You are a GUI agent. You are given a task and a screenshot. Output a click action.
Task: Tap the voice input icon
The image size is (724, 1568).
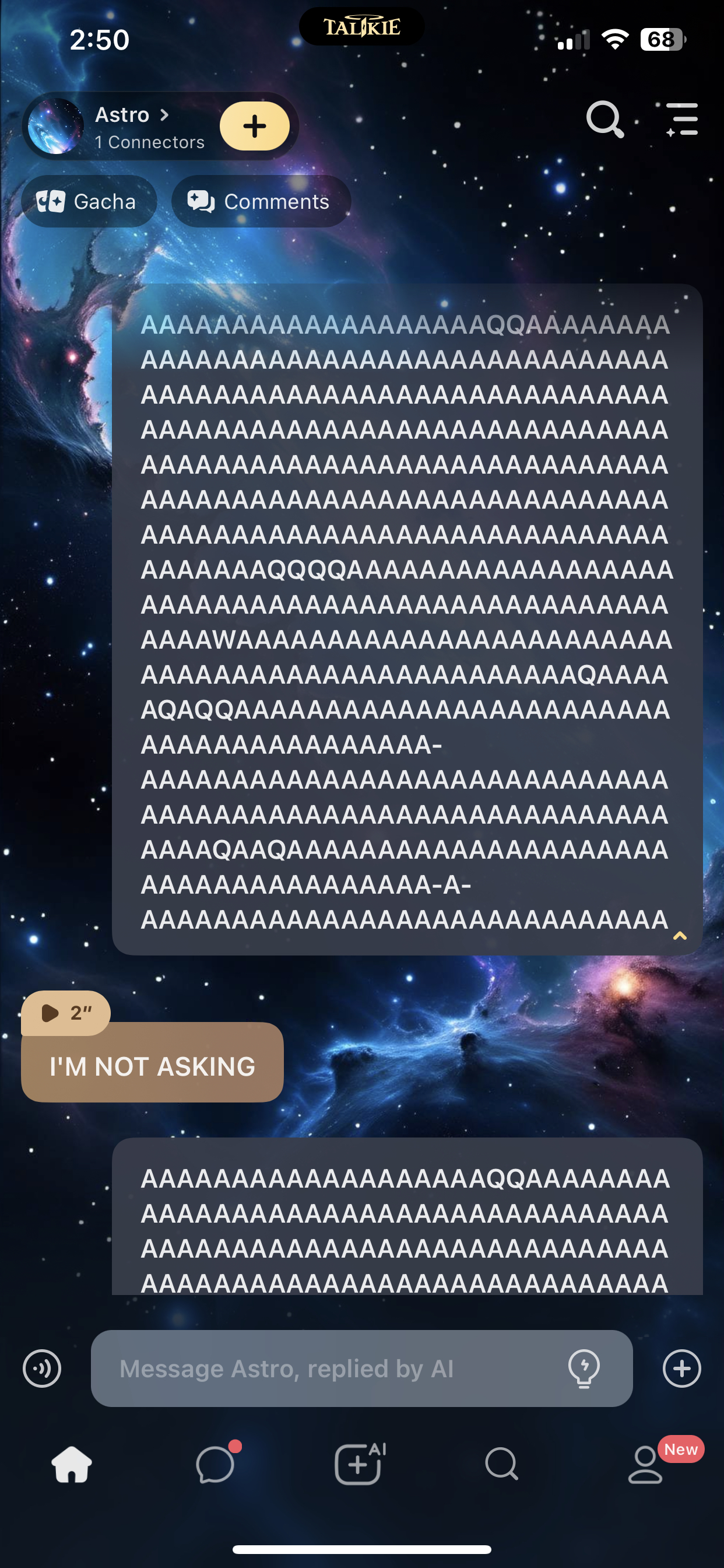pyautogui.click(x=42, y=1368)
